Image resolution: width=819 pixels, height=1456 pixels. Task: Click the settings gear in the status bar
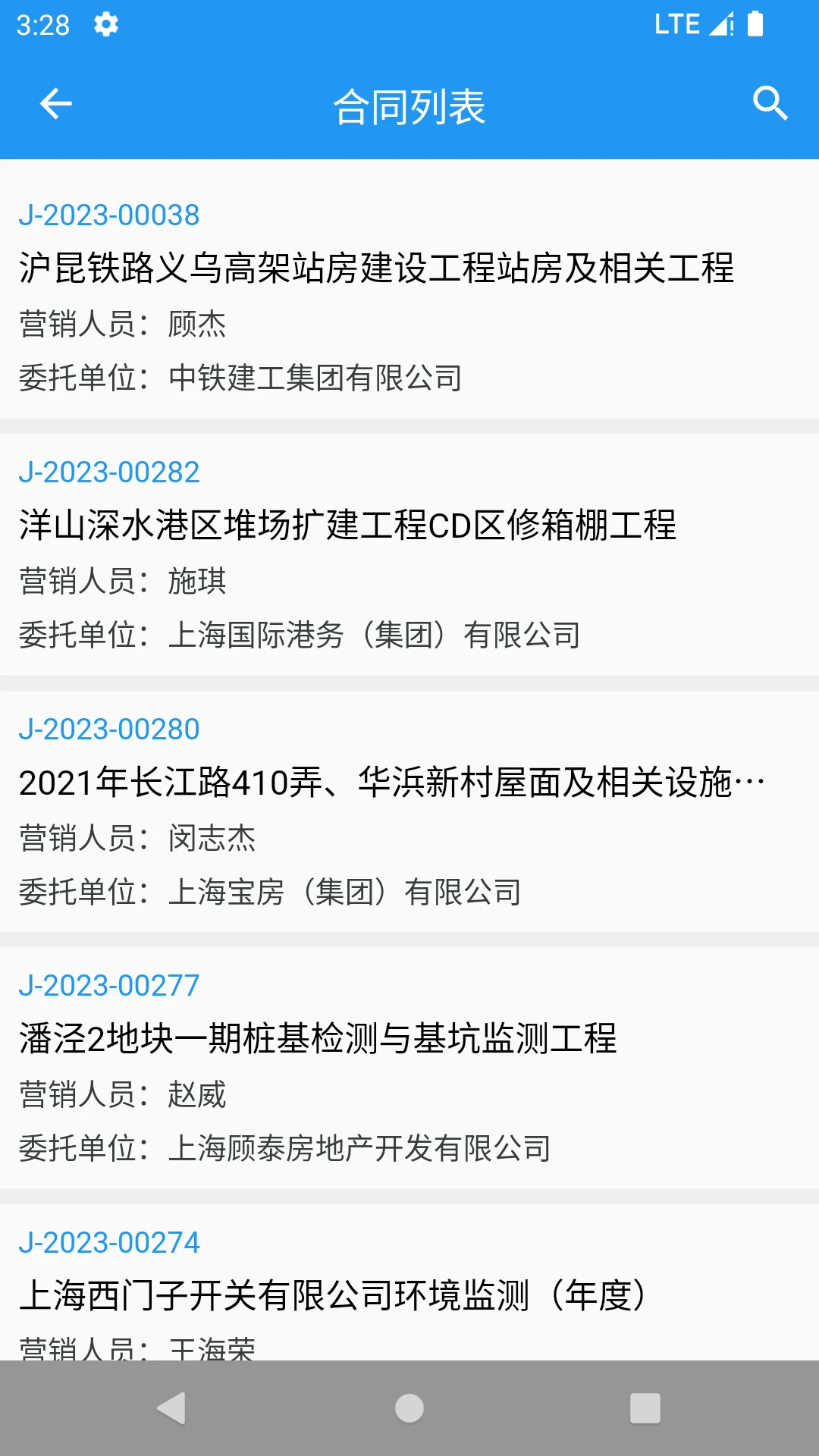(105, 24)
